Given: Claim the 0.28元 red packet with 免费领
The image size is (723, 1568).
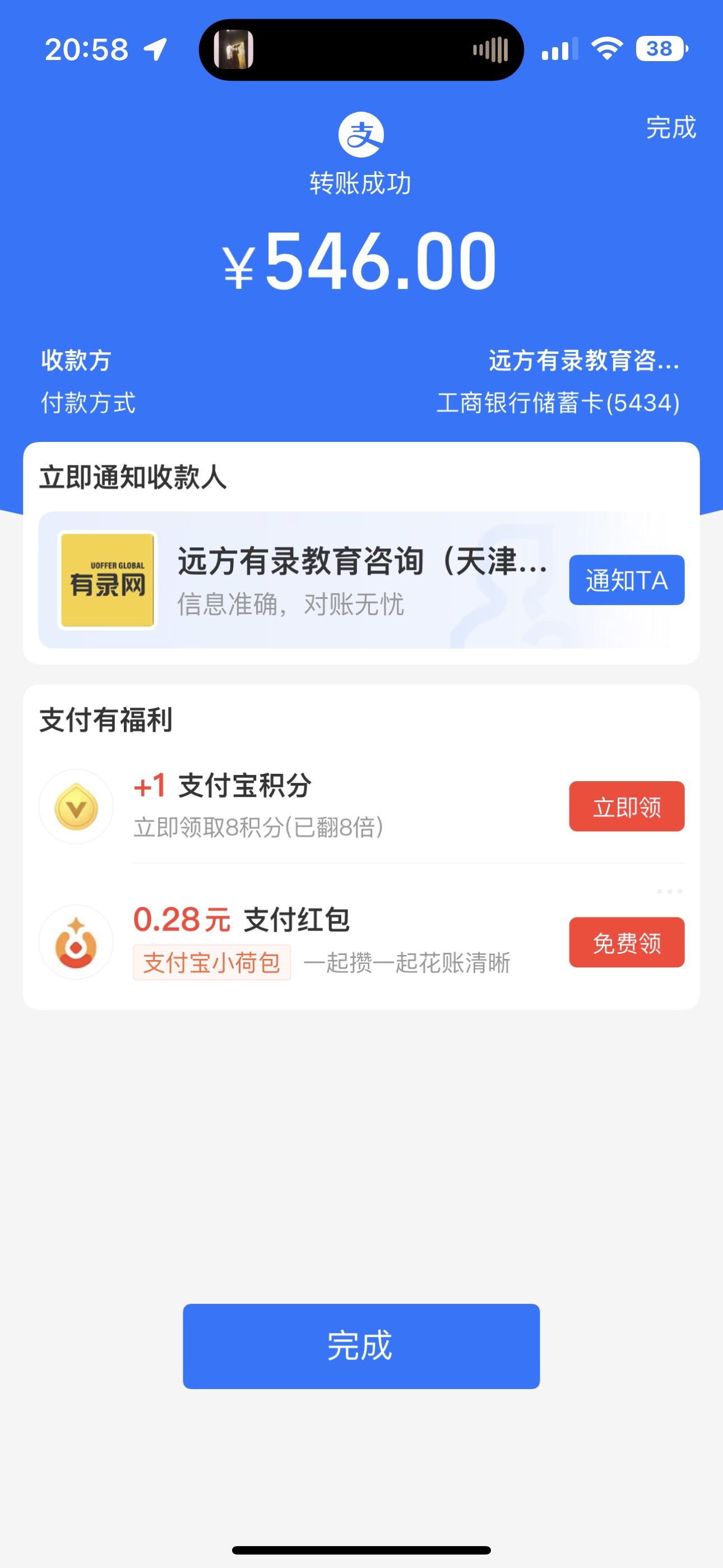Looking at the screenshot, I should (626, 942).
